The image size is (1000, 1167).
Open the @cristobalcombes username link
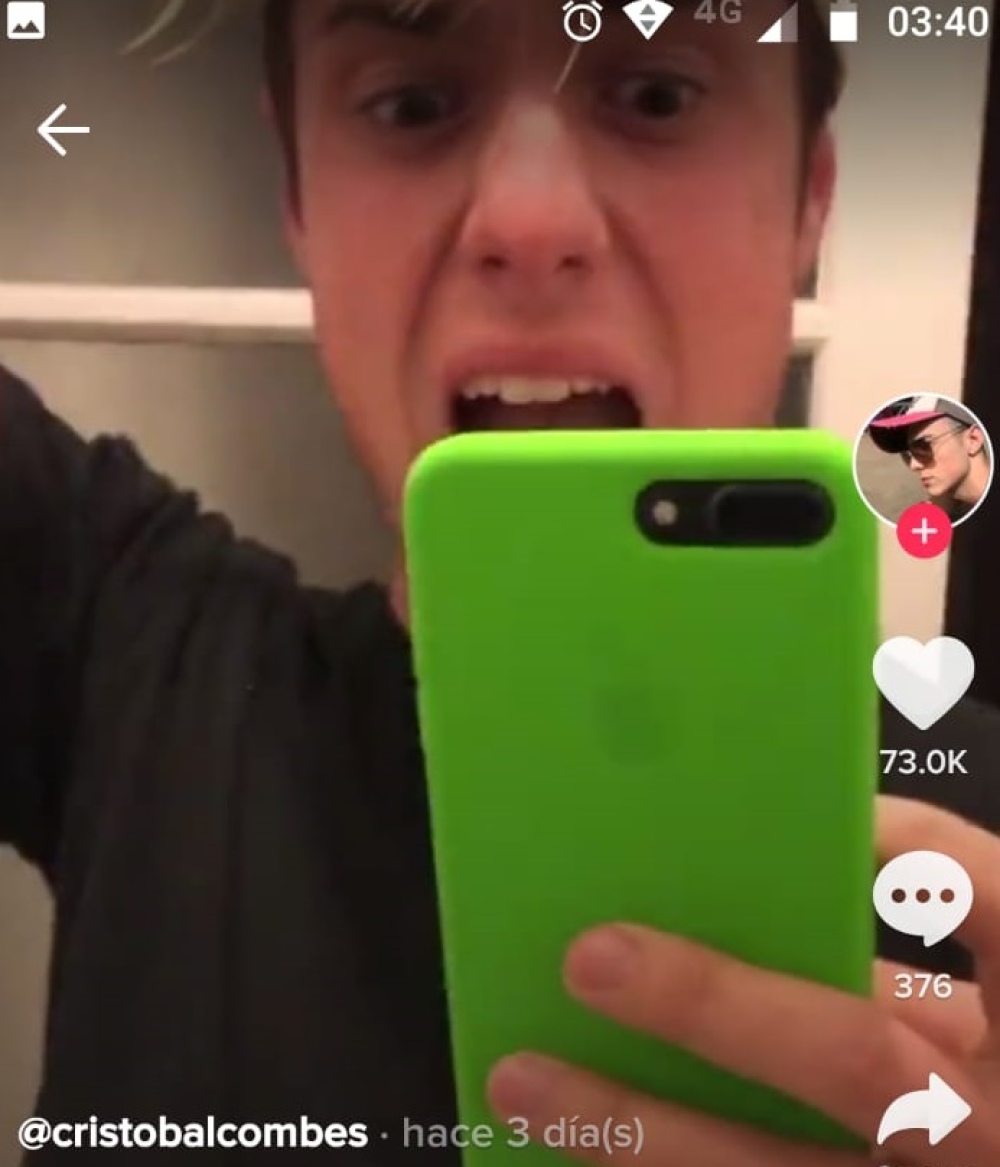tap(194, 1133)
